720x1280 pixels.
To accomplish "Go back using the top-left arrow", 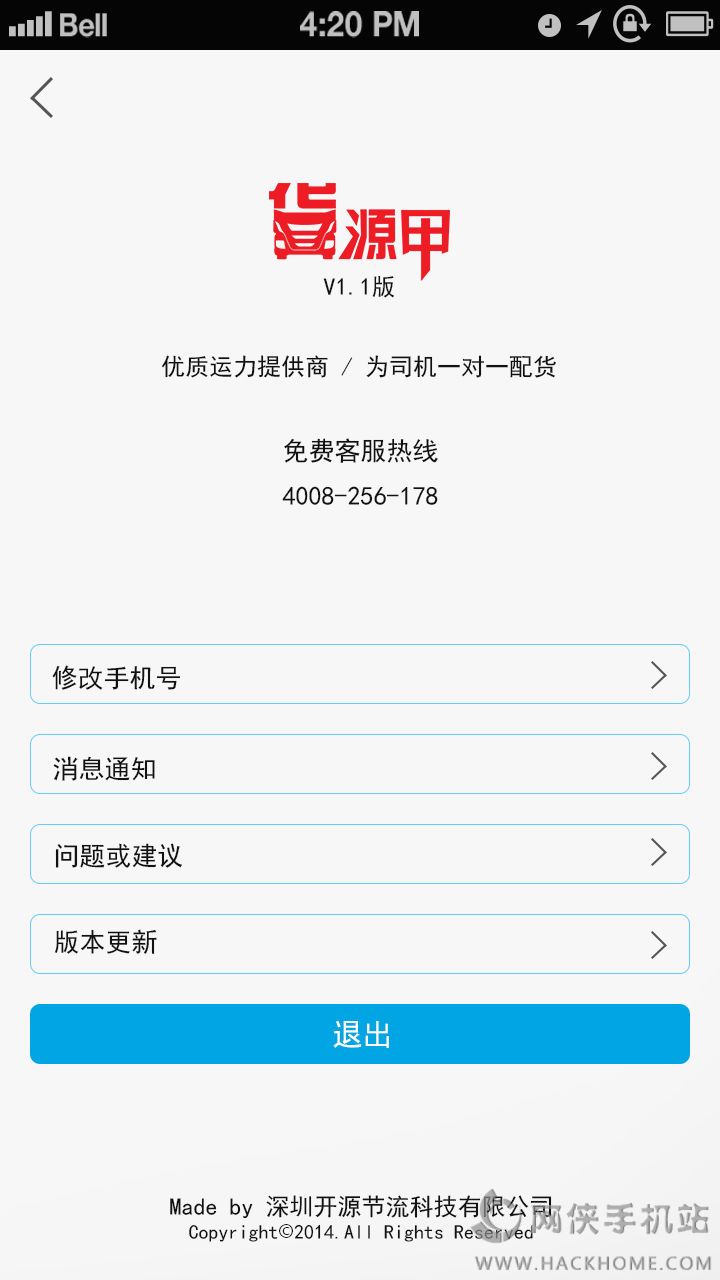I will [x=42, y=98].
